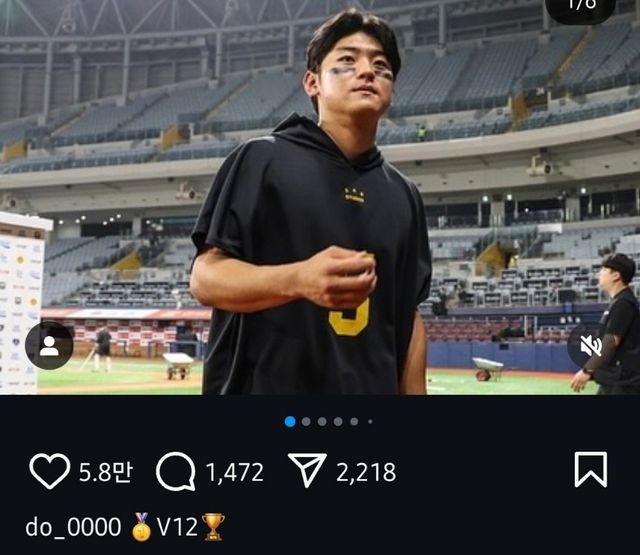Viewport: 640px width, 555px height.
Task: Show tagged people in the photo
Action: (x=49, y=346)
